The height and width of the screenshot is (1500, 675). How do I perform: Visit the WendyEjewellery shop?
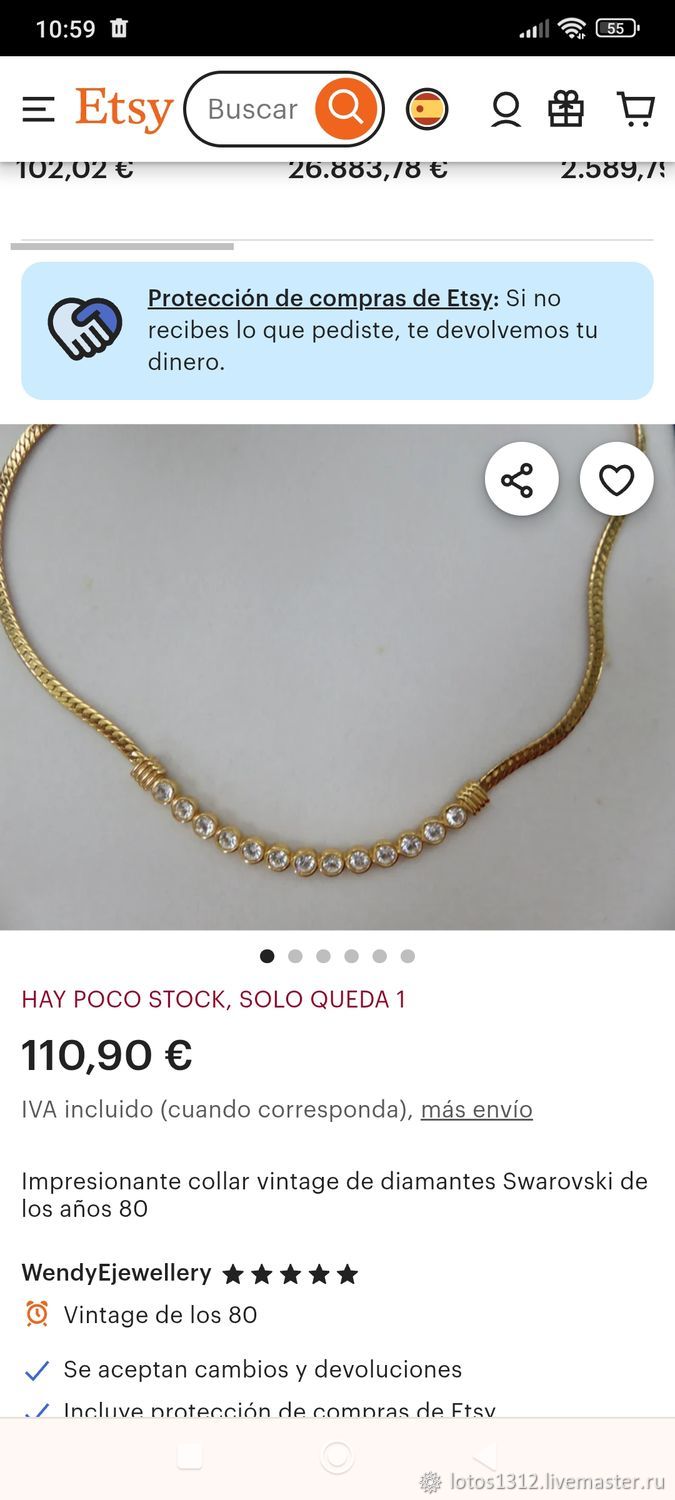tap(116, 1273)
